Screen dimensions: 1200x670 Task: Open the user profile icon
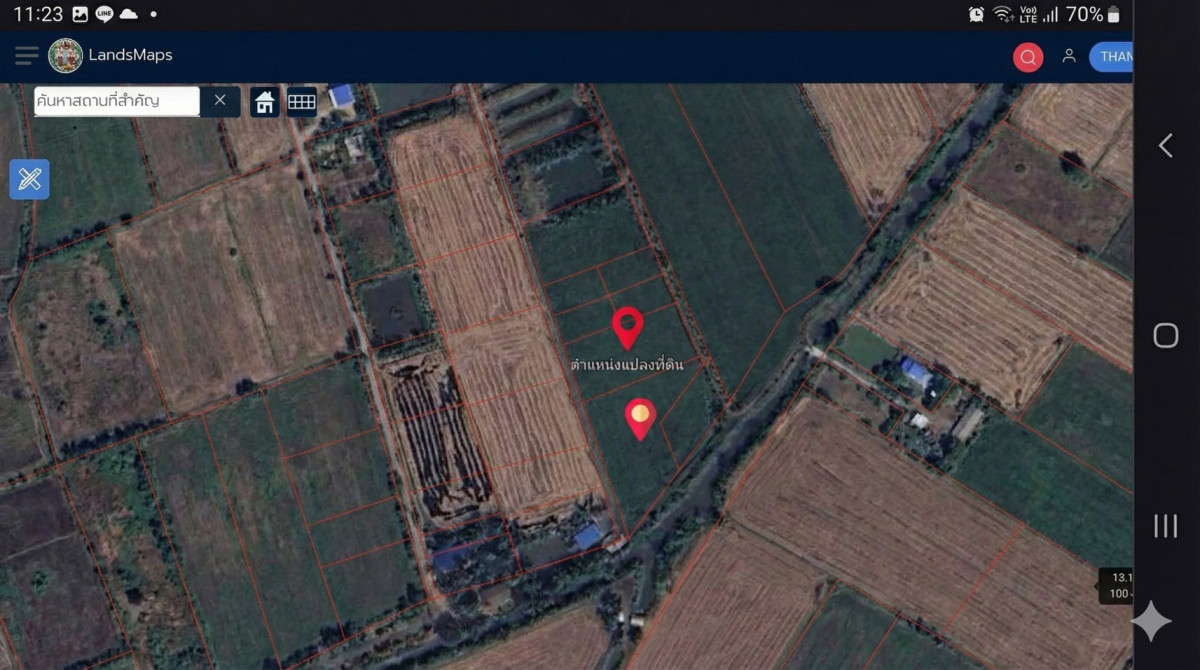point(1069,56)
